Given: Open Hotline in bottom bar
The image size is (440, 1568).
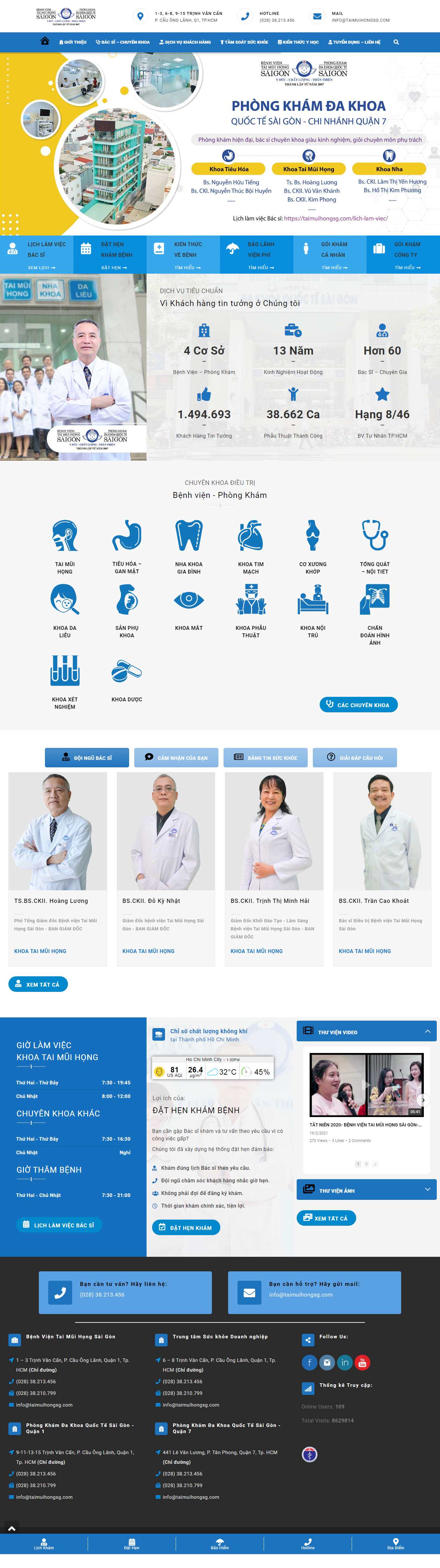Looking at the screenshot, I should 308,1544.
